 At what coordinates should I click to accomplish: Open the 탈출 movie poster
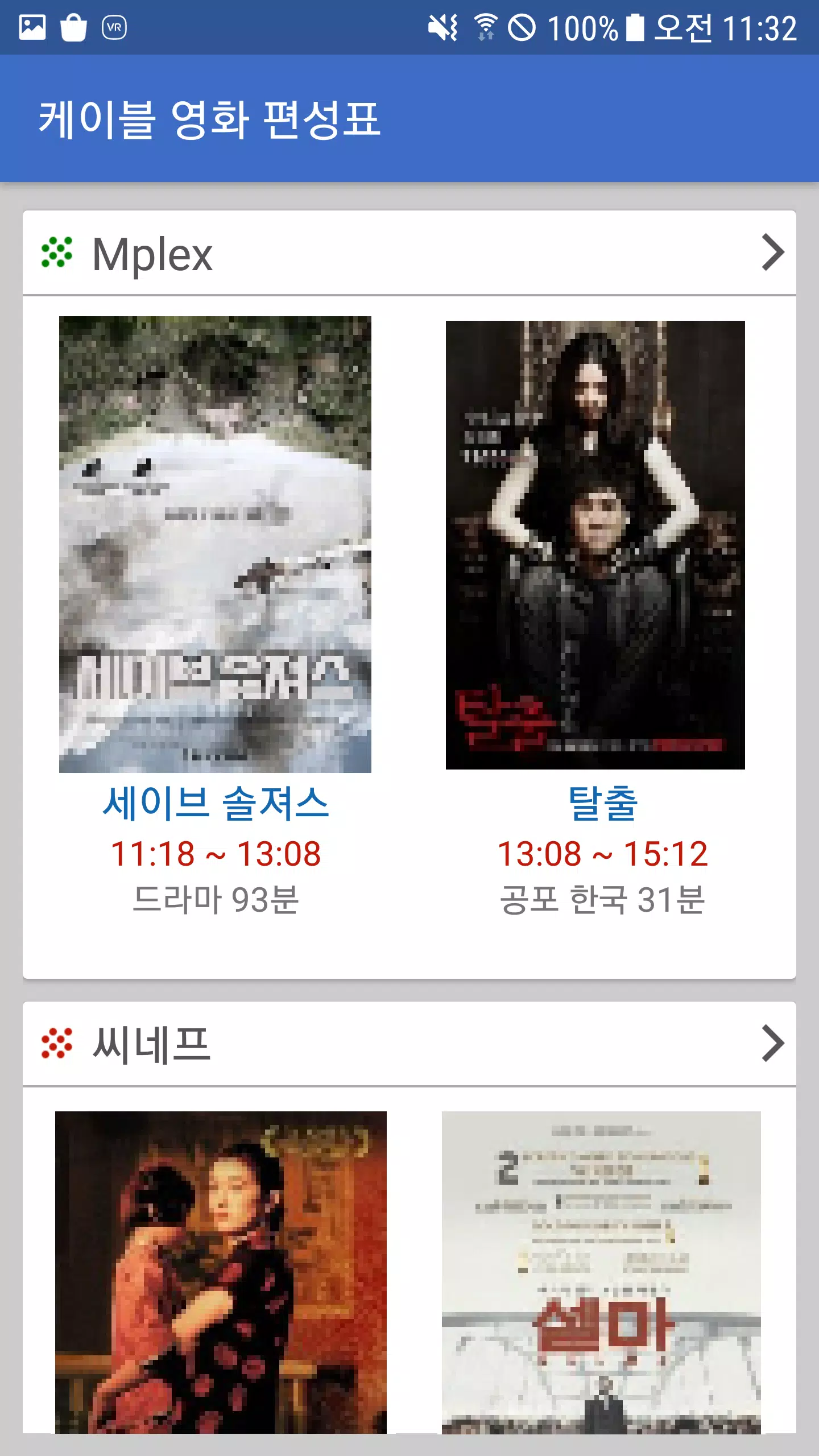point(595,544)
